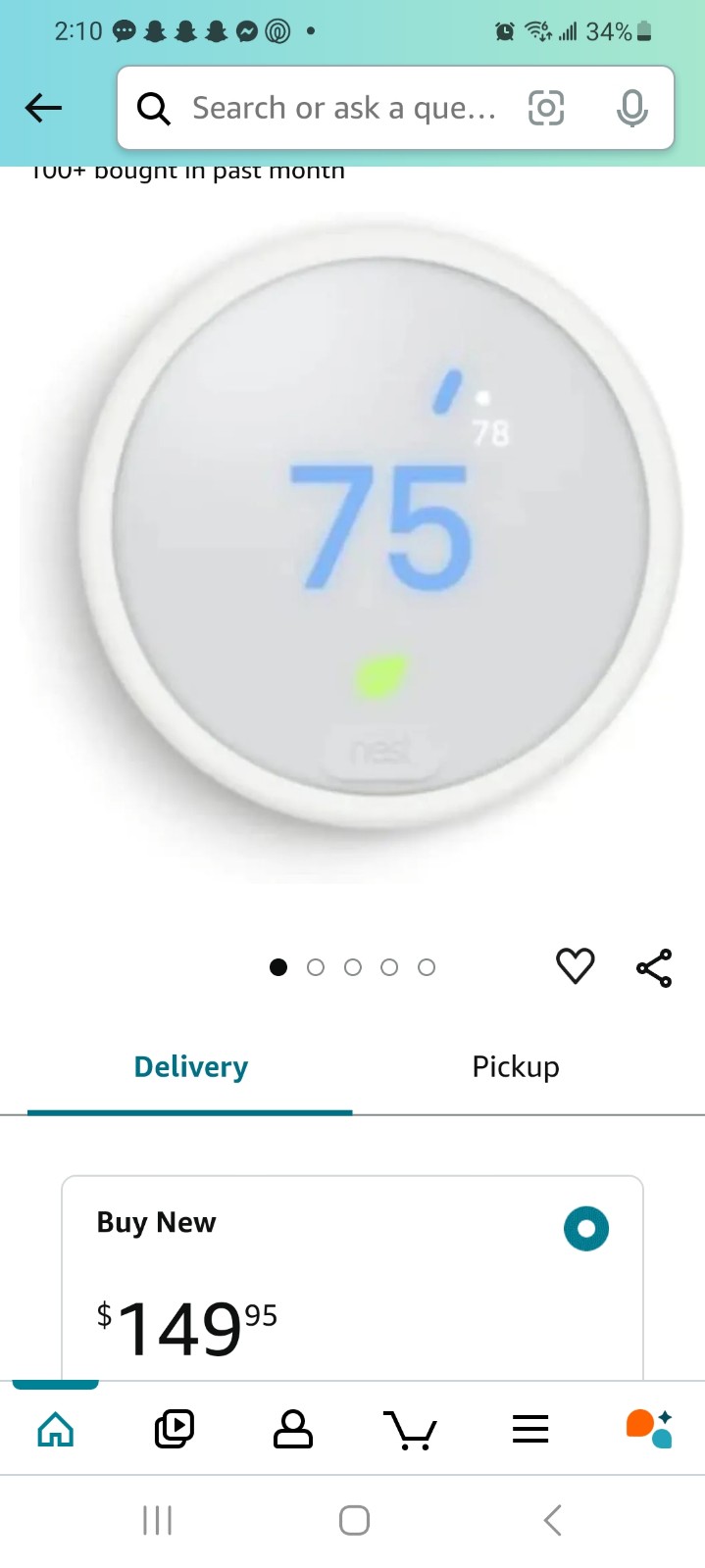The width and height of the screenshot is (705, 1568).
Task: Share this product listing
Action: (x=654, y=968)
